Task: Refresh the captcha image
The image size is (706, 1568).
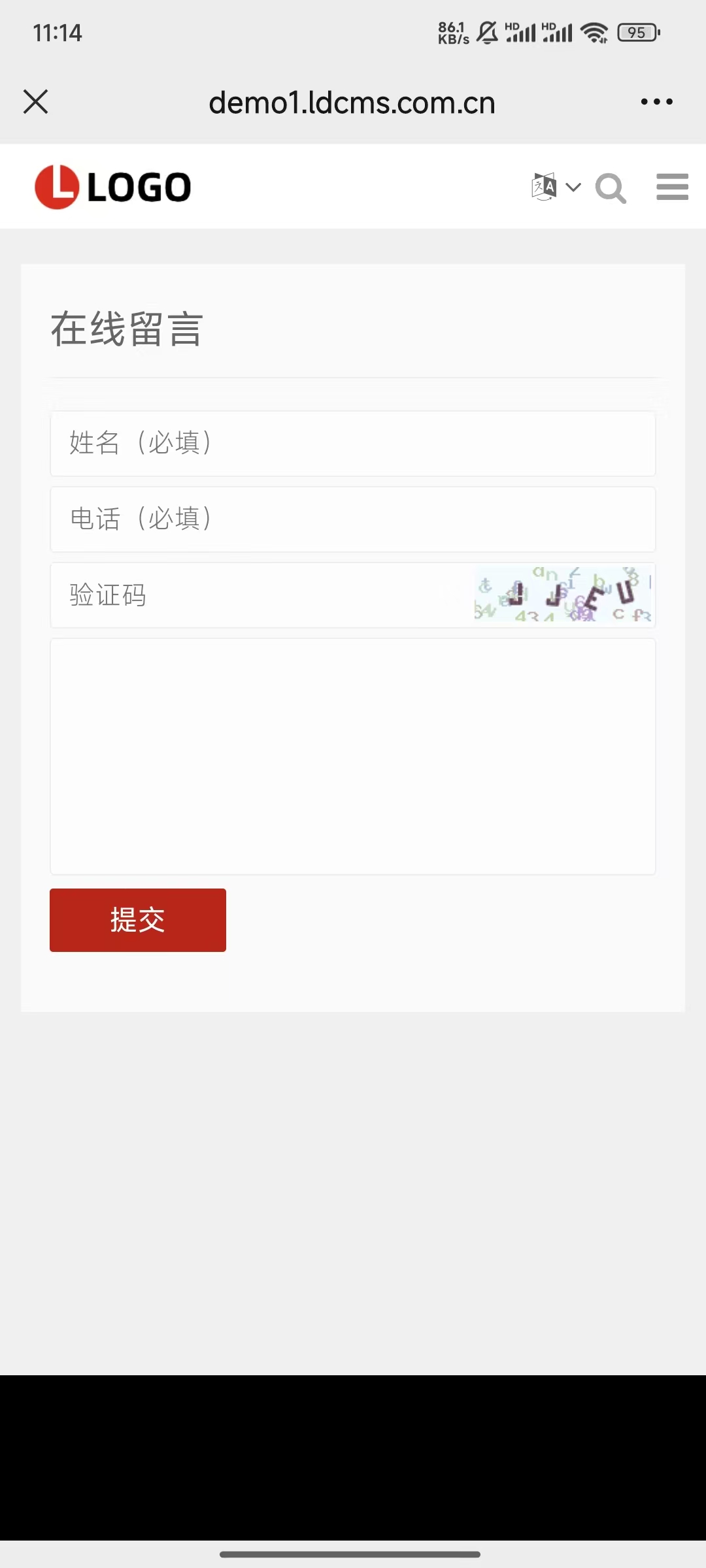Action: (563, 594)
